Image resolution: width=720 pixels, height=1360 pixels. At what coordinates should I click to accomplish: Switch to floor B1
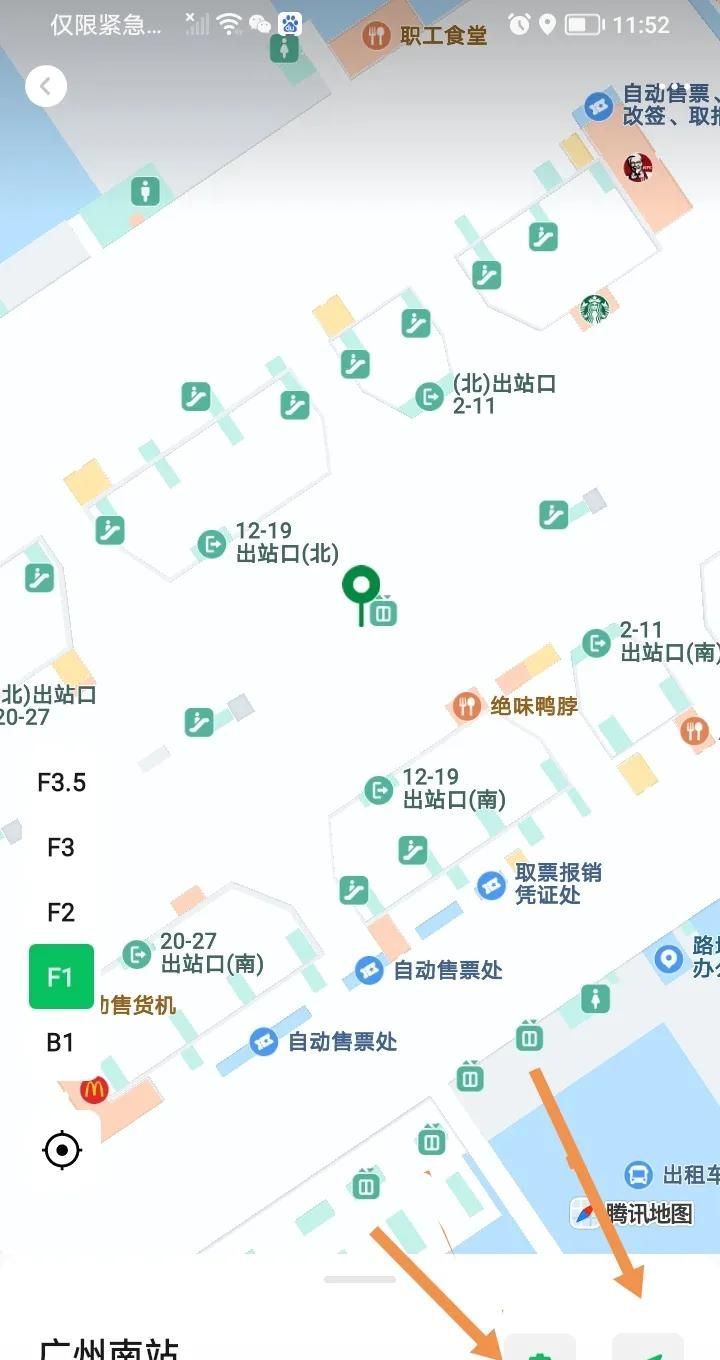pyautogui.click(x=60, y=1042)
